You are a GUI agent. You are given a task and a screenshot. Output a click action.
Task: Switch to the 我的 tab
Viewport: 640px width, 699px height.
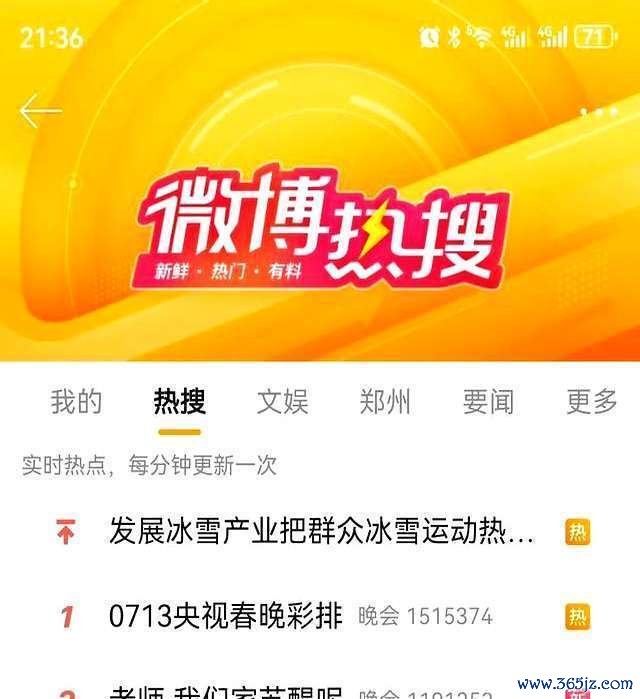[76, 402]
